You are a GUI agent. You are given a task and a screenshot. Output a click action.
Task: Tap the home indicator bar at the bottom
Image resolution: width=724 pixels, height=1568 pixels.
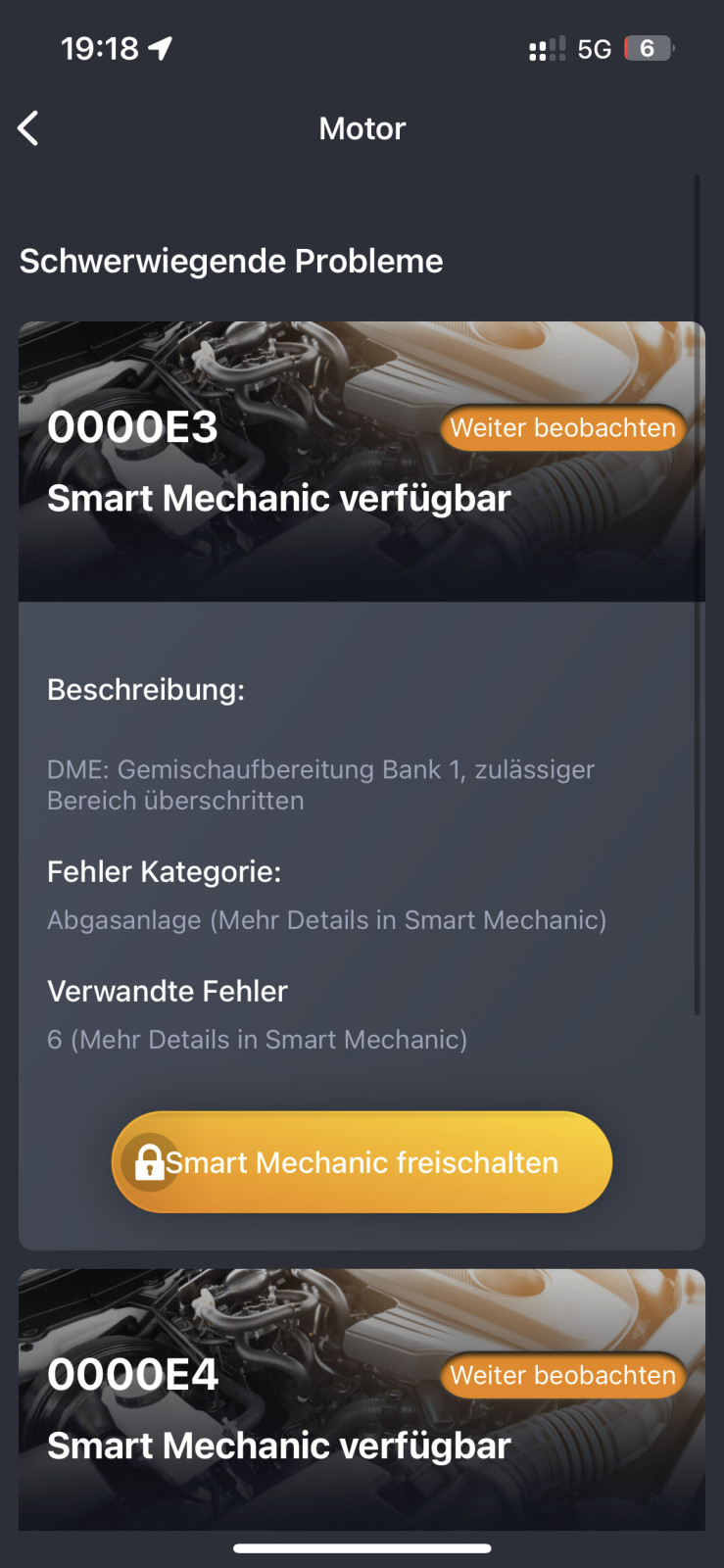click(362, 1548)
